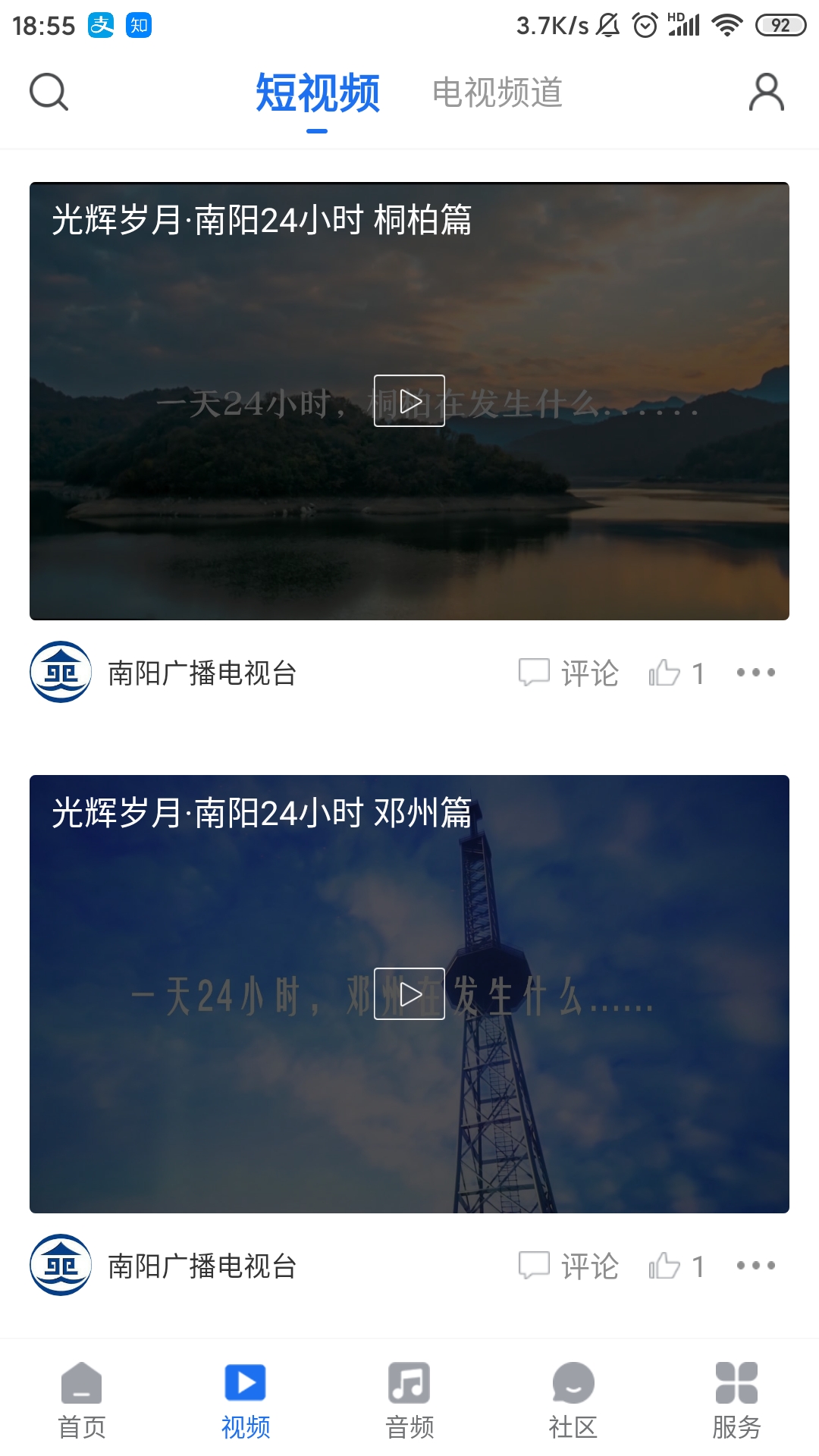Switch to the 电视频道 tab
This screenshot has width=819, height=1456.
tap(497, 93)
